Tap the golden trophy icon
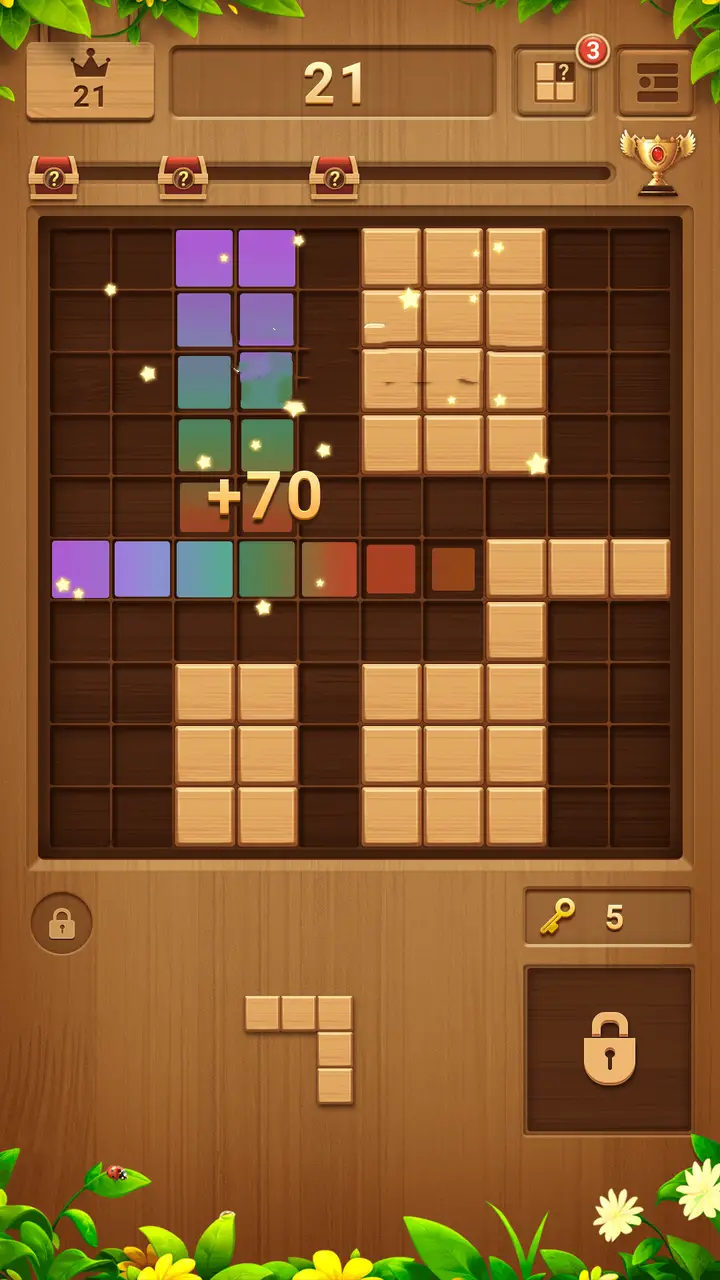 click(x=657, y=162)
